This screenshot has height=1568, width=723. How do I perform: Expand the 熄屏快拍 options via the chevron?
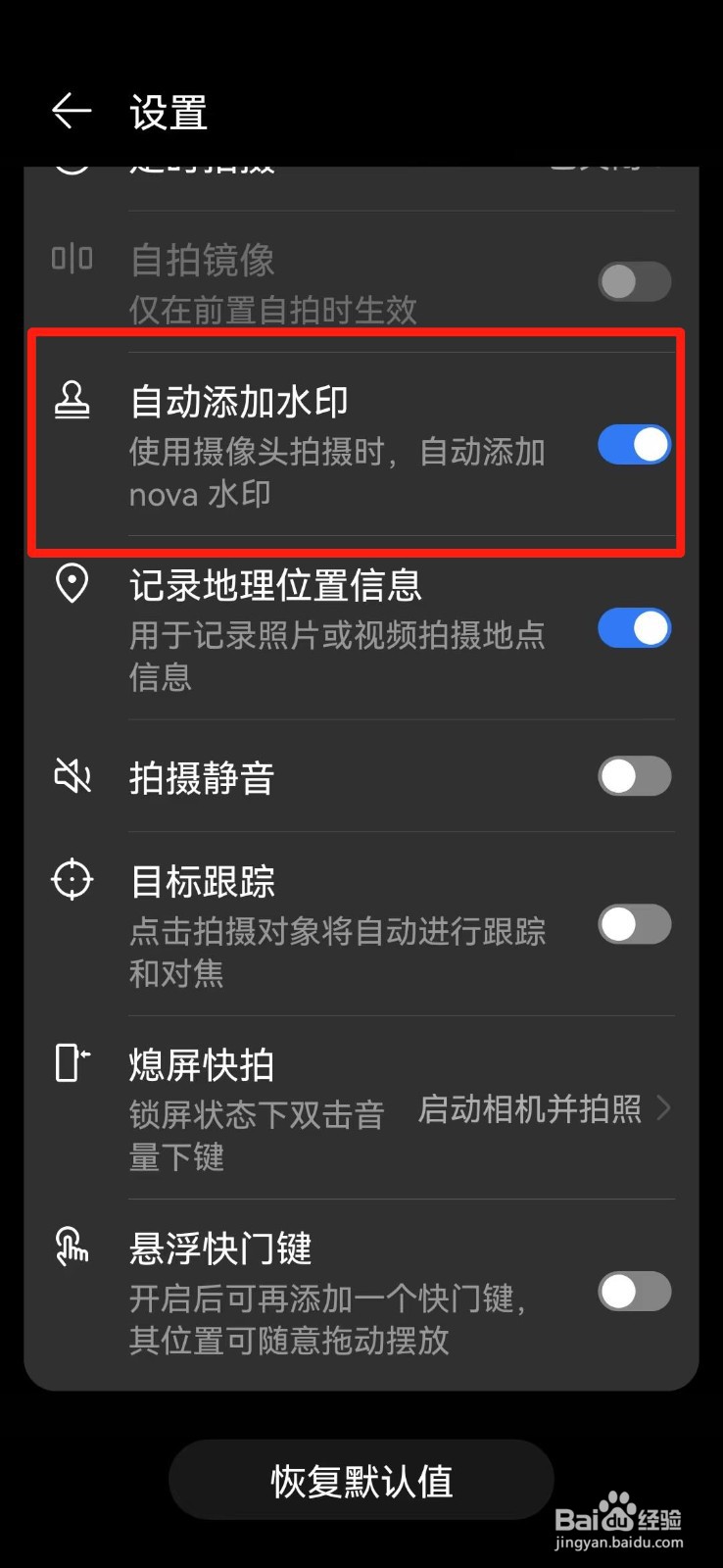(x=664, y=1108)
